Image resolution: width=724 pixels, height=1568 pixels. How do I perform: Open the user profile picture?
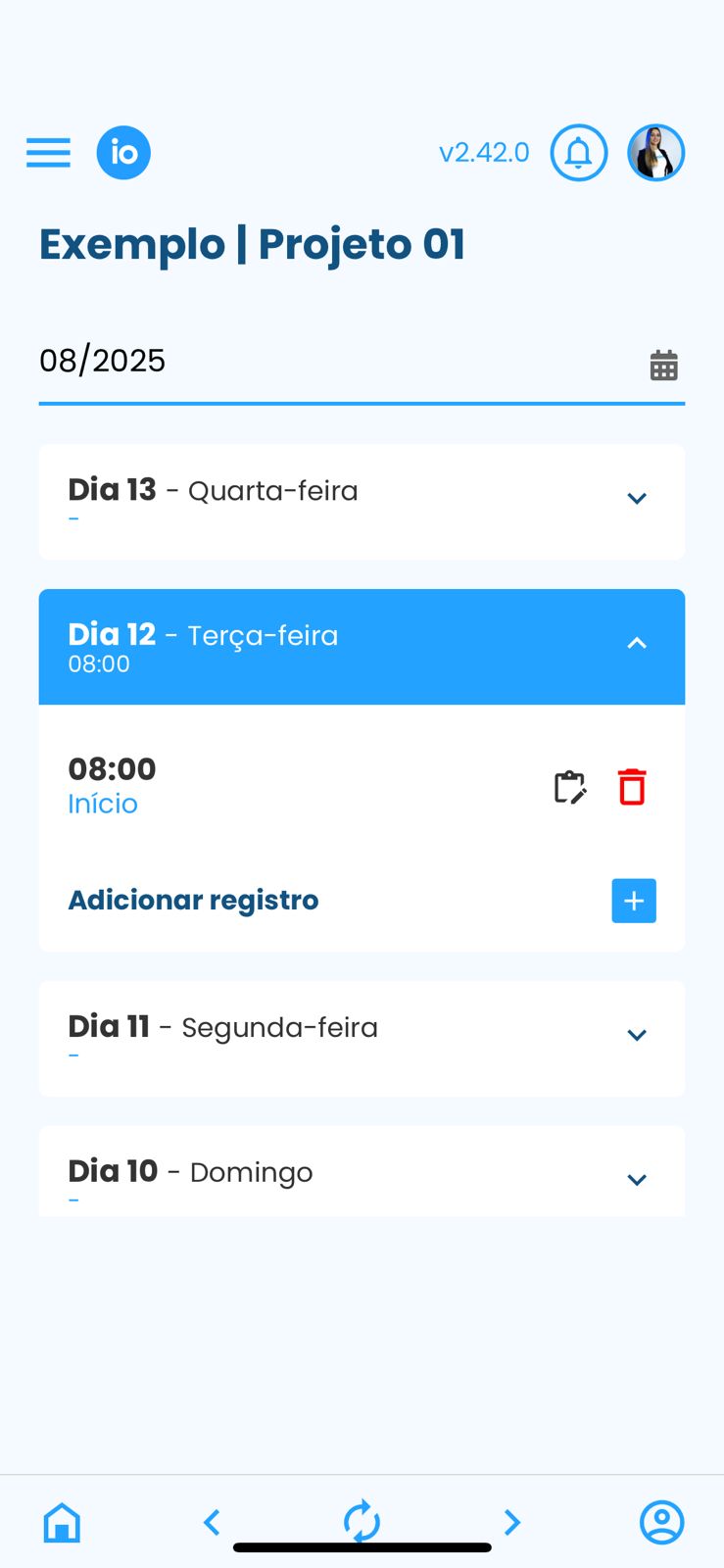click(x=656, y=152)
